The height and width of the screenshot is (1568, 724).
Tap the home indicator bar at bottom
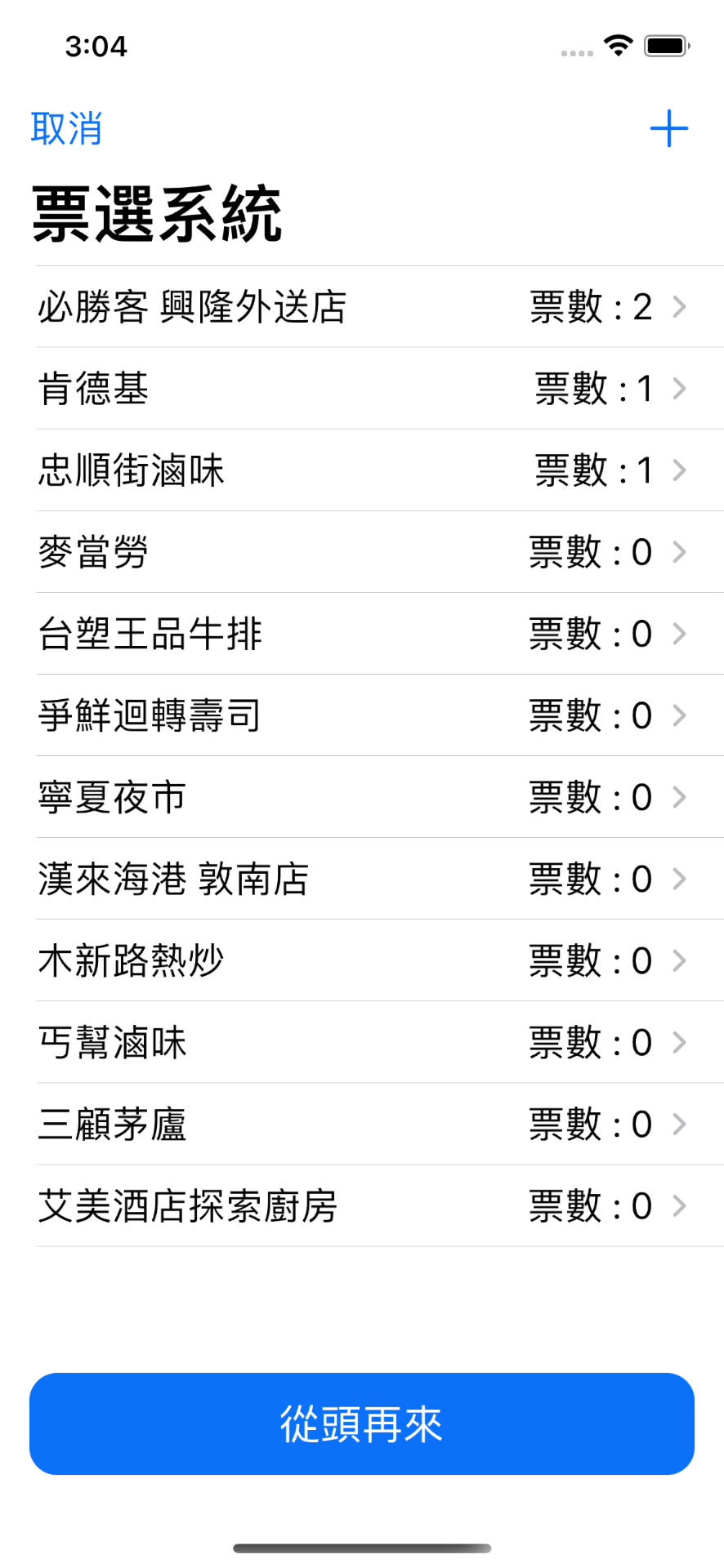point(362,1546)
